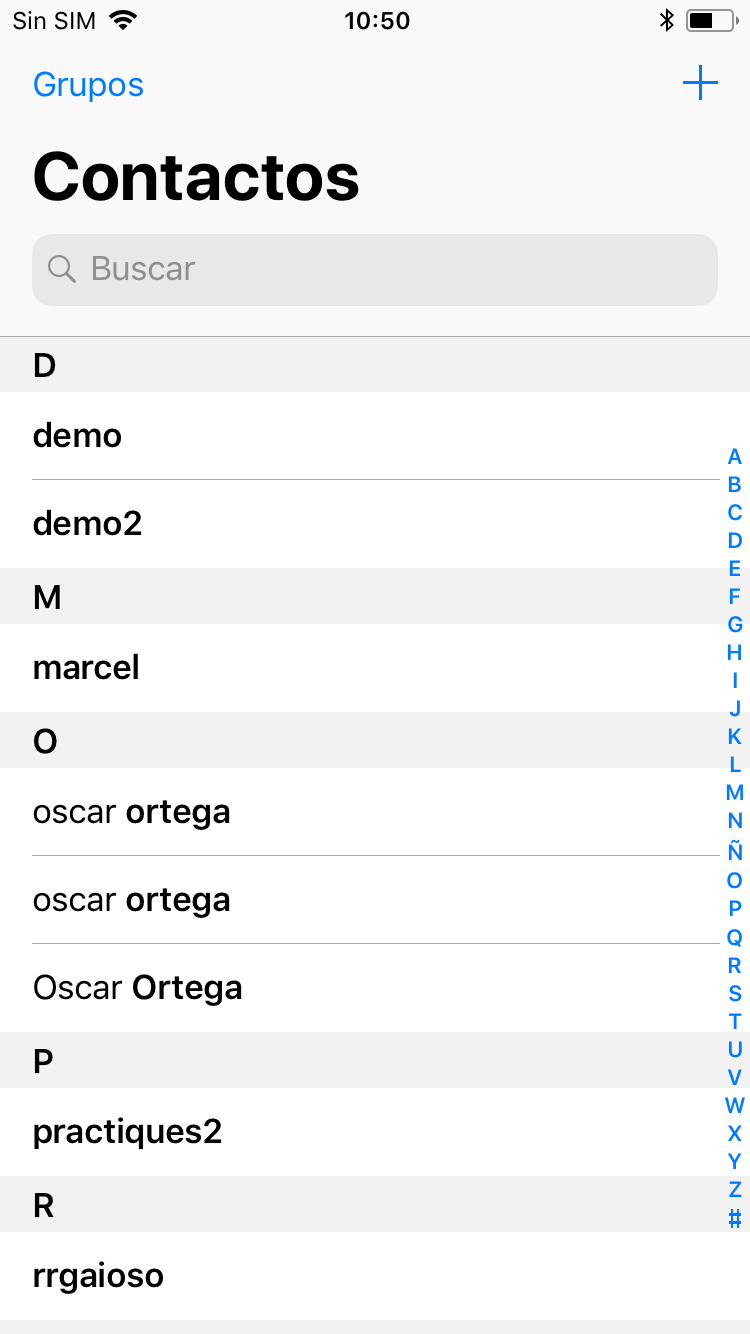The height and width of the screenshot is (1334, 750).
Task: Open the capitalized Oscar Ortega contact
Action: pos(375,988)
